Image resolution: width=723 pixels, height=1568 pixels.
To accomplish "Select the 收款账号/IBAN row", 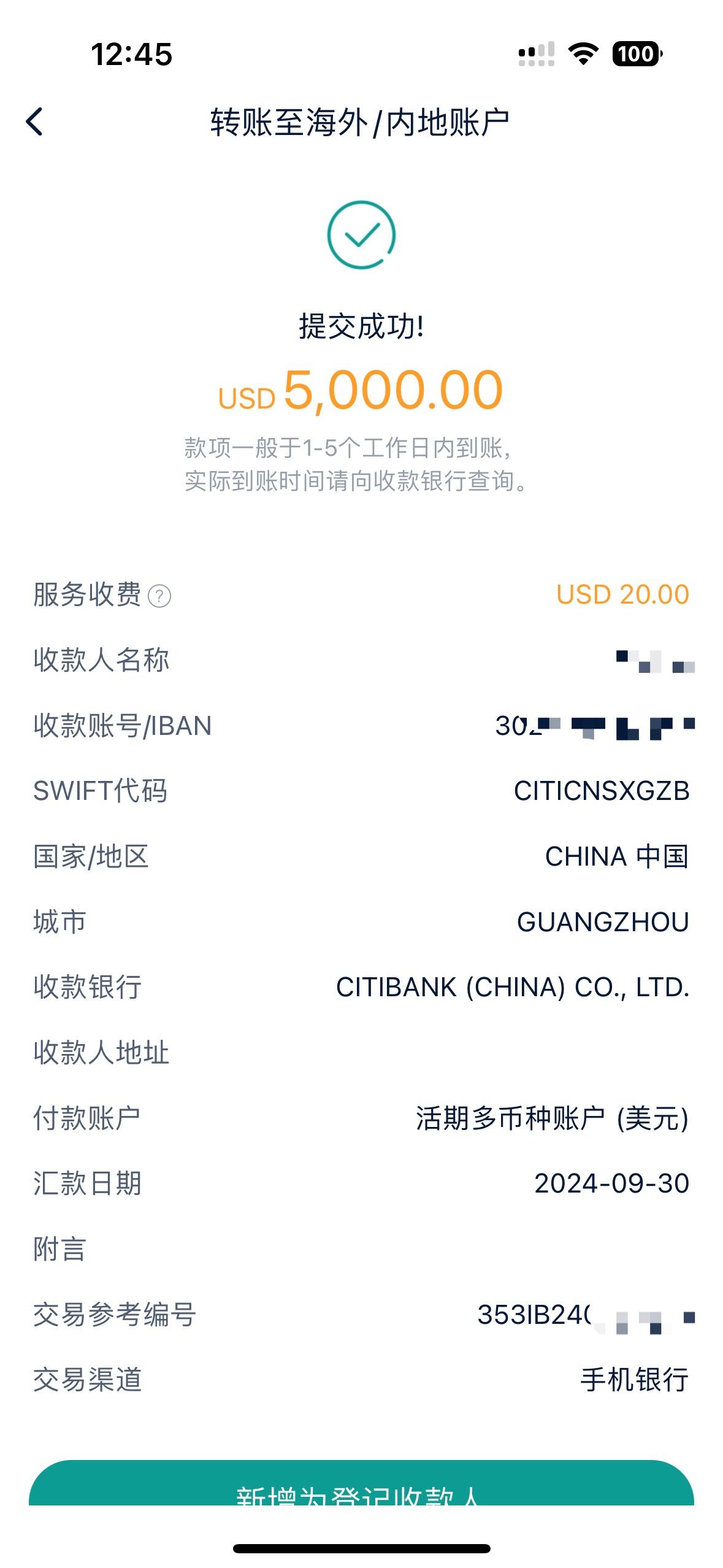I will point(361,727).
